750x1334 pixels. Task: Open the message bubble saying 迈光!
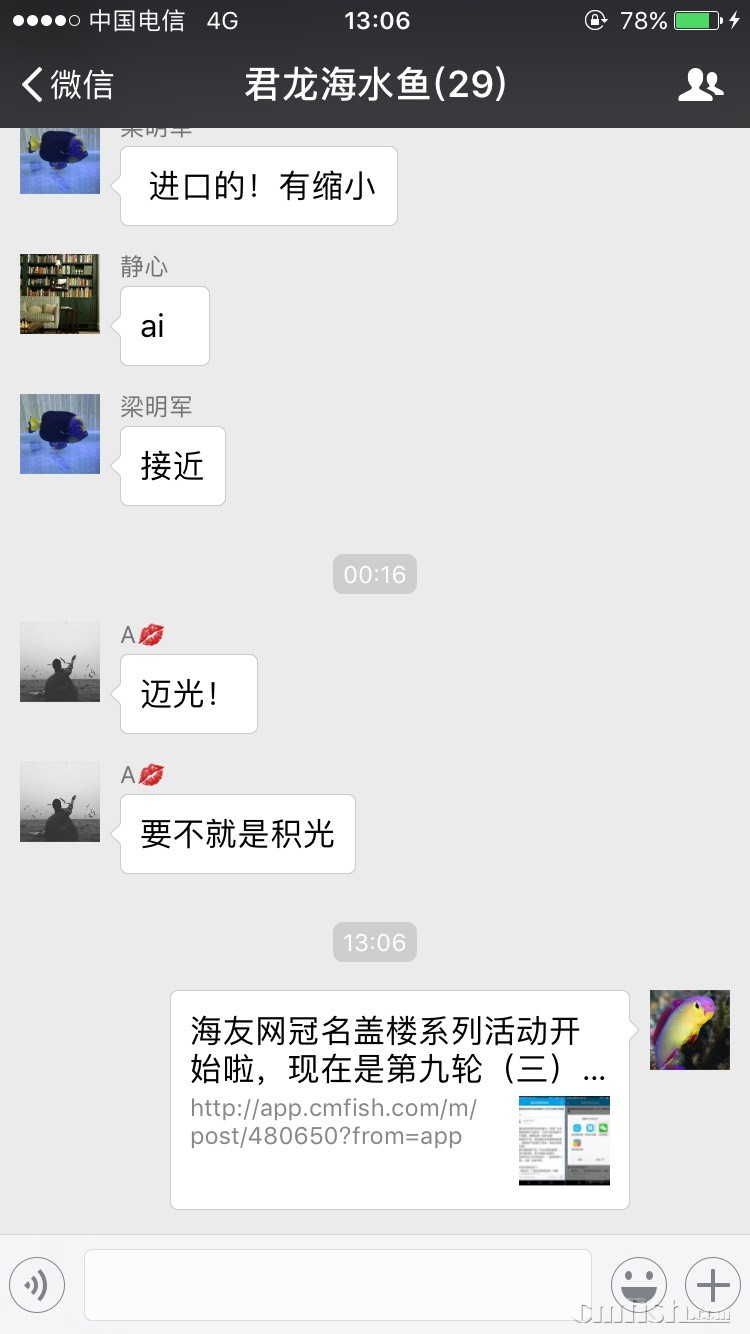coord(188,693)
